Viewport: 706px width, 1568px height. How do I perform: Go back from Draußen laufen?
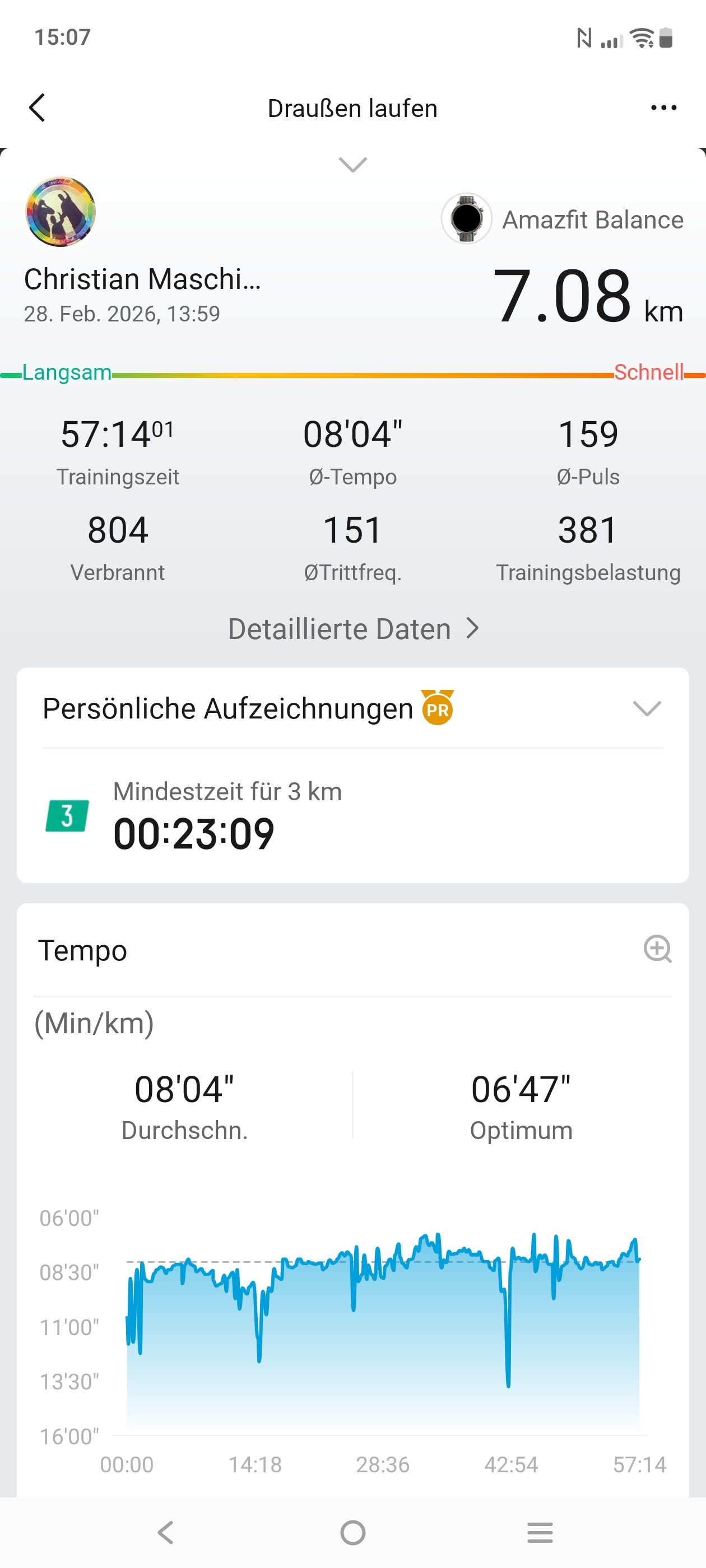pos(38,108)
